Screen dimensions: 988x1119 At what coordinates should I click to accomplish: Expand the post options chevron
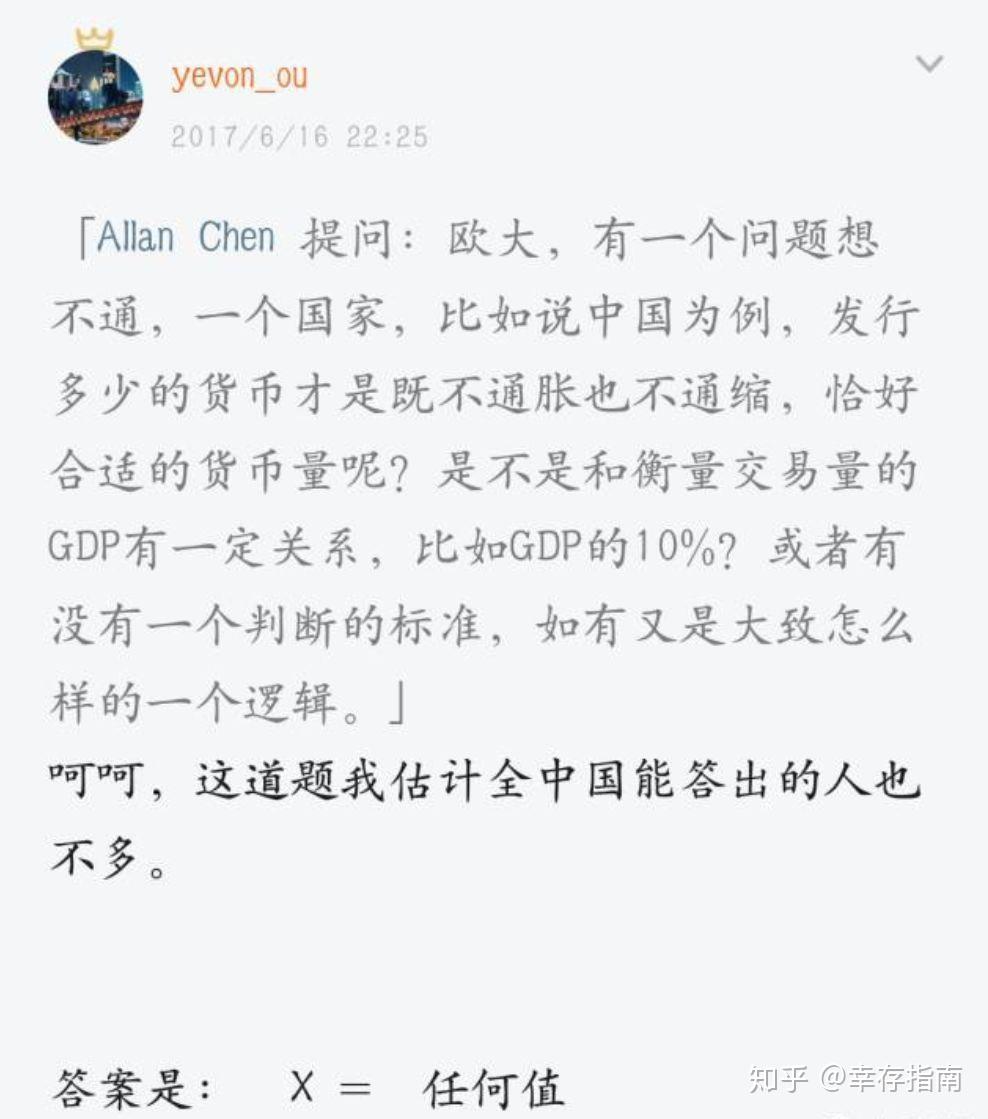(929, 65)
